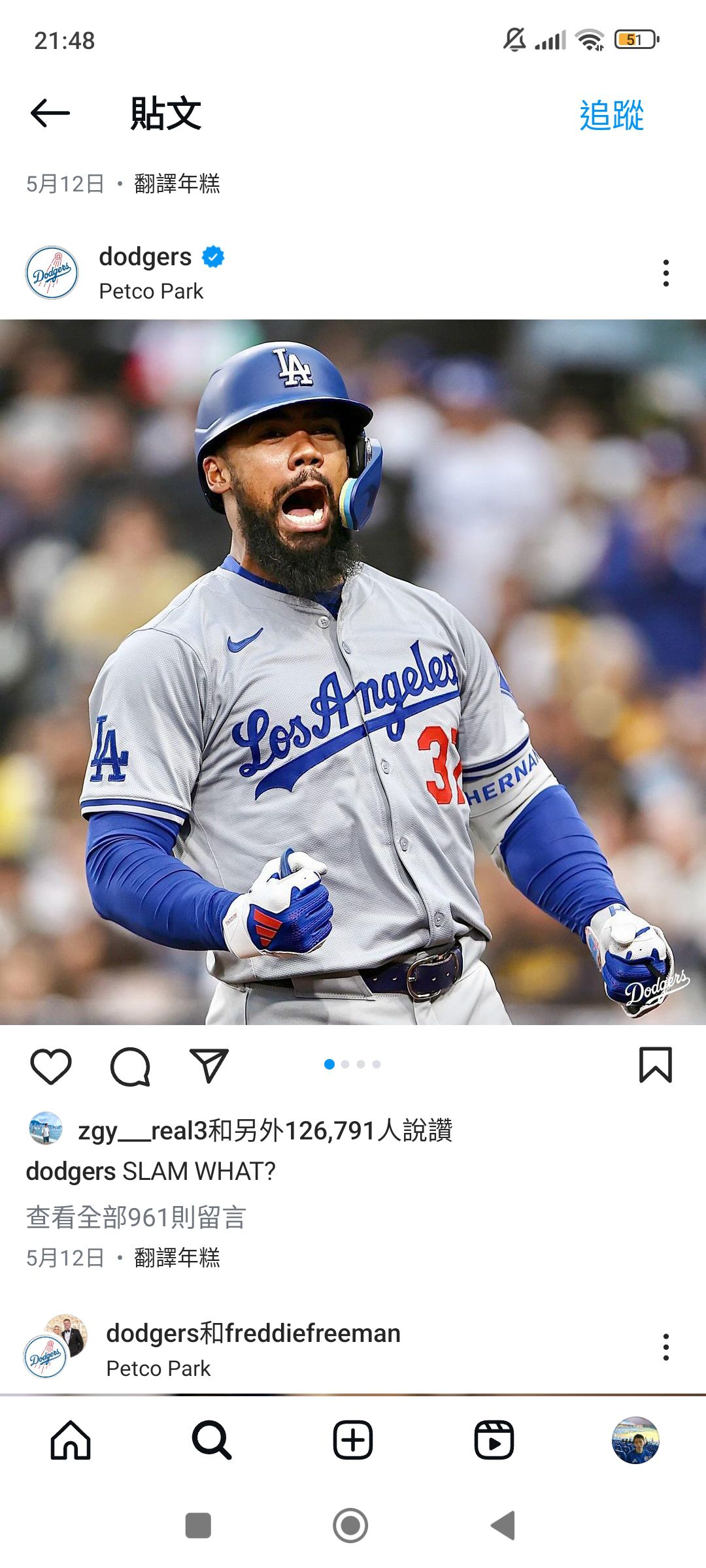This screenshot has width=706, height=1568.
Task: Tap the system home button
Action: (350, 1526)
